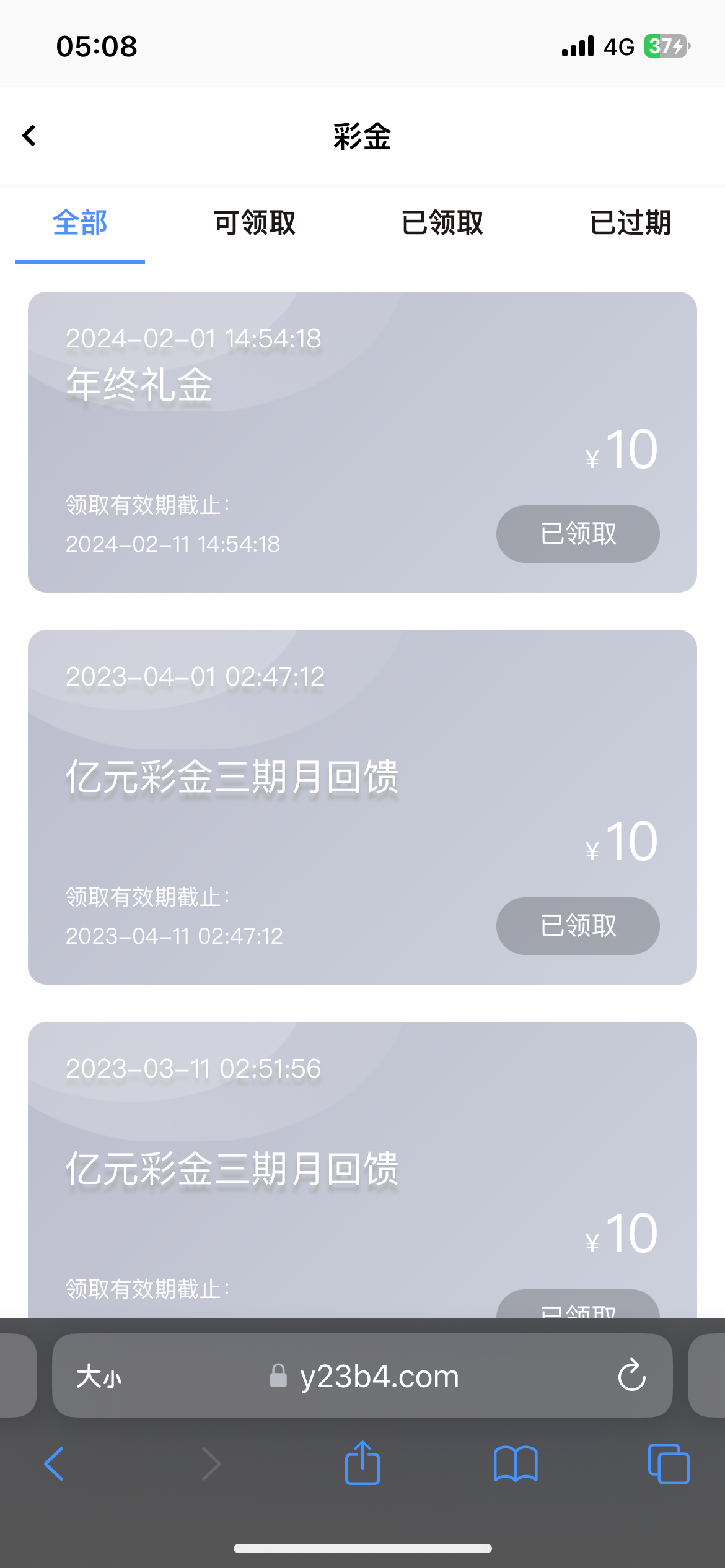Tap the y23b4.com address bar
This screenshot has width=725, height=1568.
click(378, 1376)
